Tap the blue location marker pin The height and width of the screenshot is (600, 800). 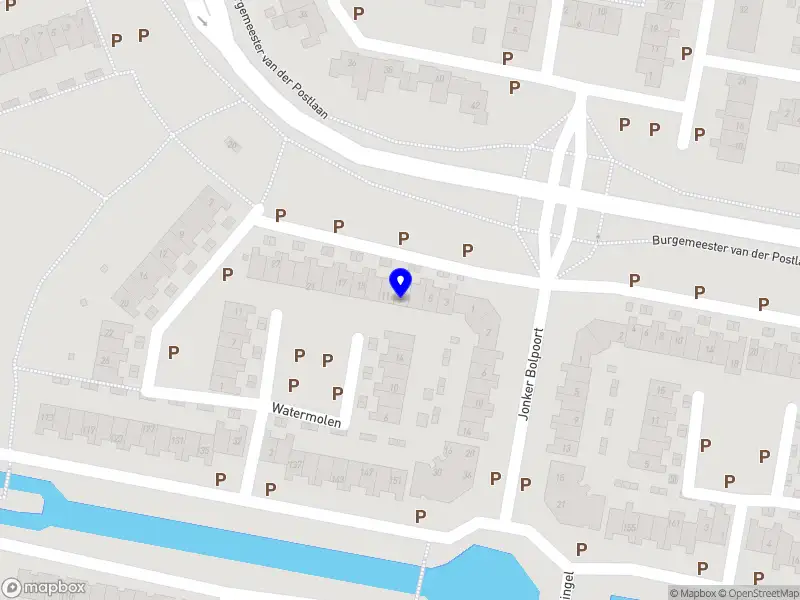click(401, 282)
